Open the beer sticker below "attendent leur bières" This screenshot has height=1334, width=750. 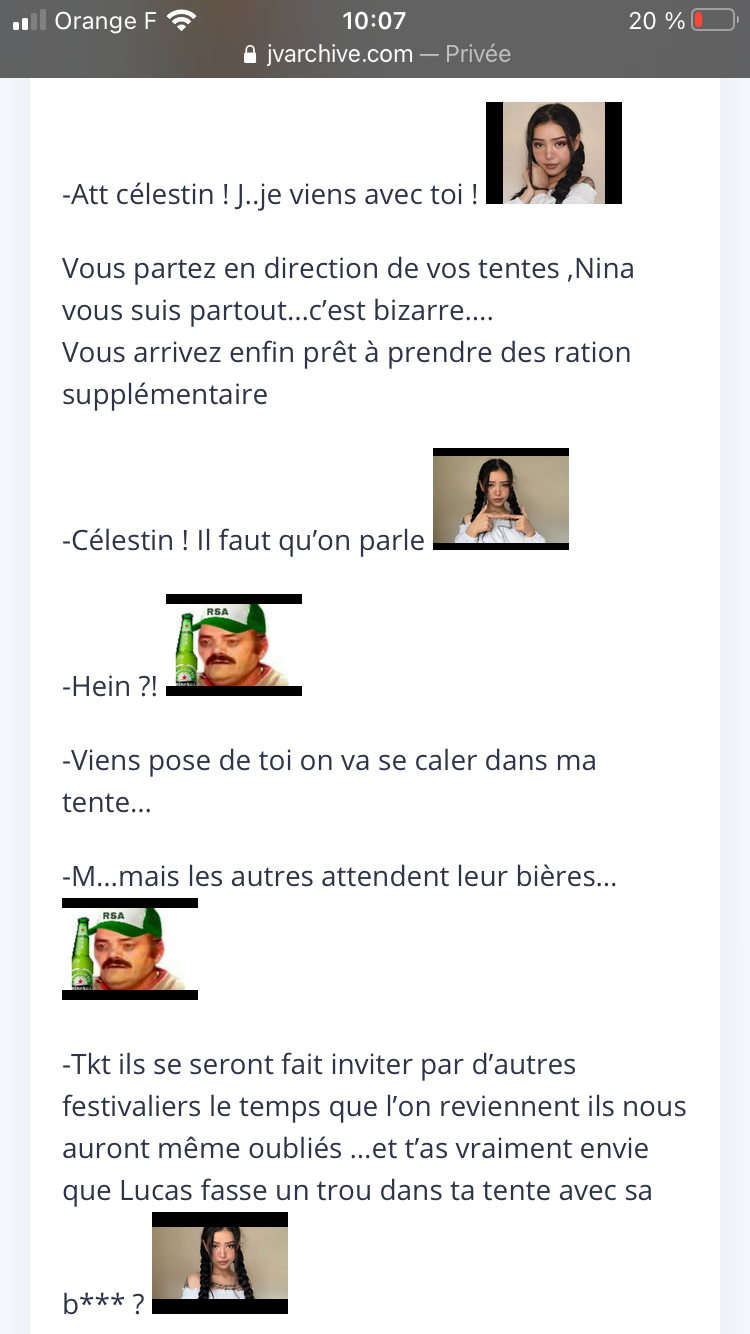click(130, 949)
